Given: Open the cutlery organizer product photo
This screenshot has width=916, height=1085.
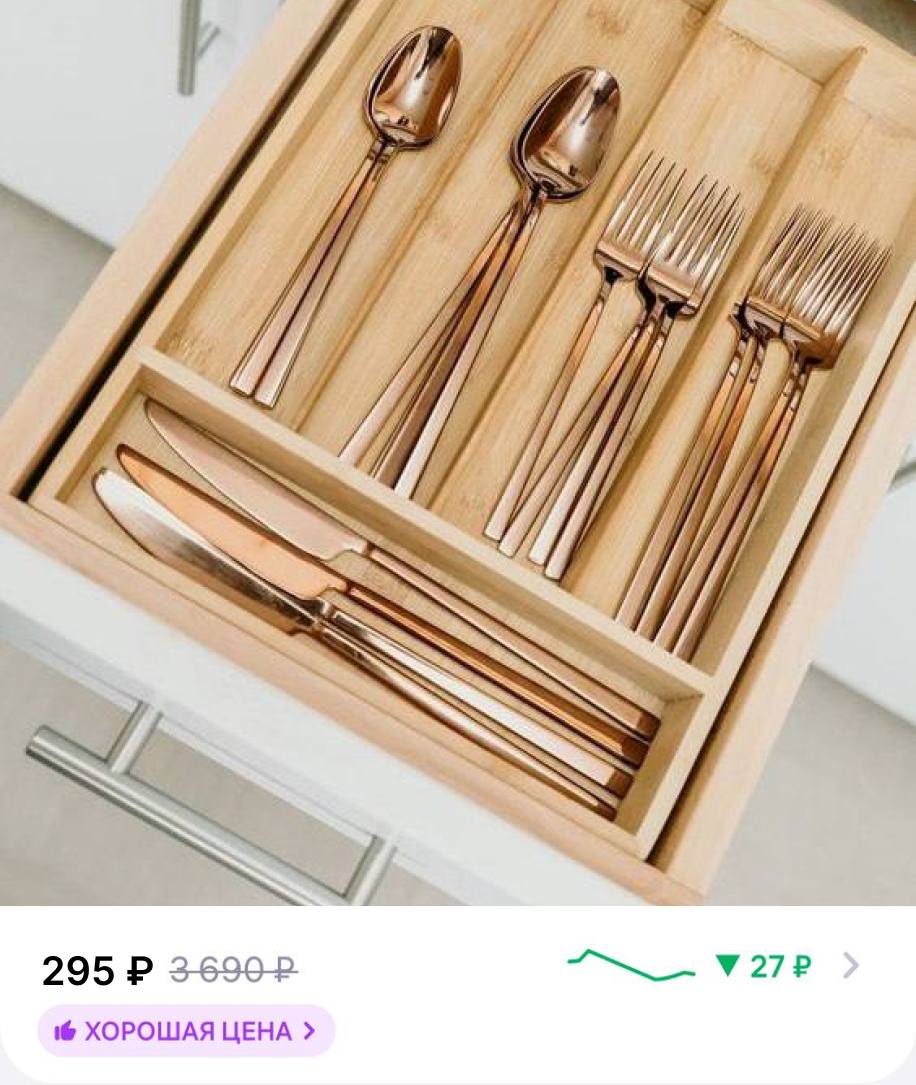Looking at the screenshot, I should click(458, 450).
